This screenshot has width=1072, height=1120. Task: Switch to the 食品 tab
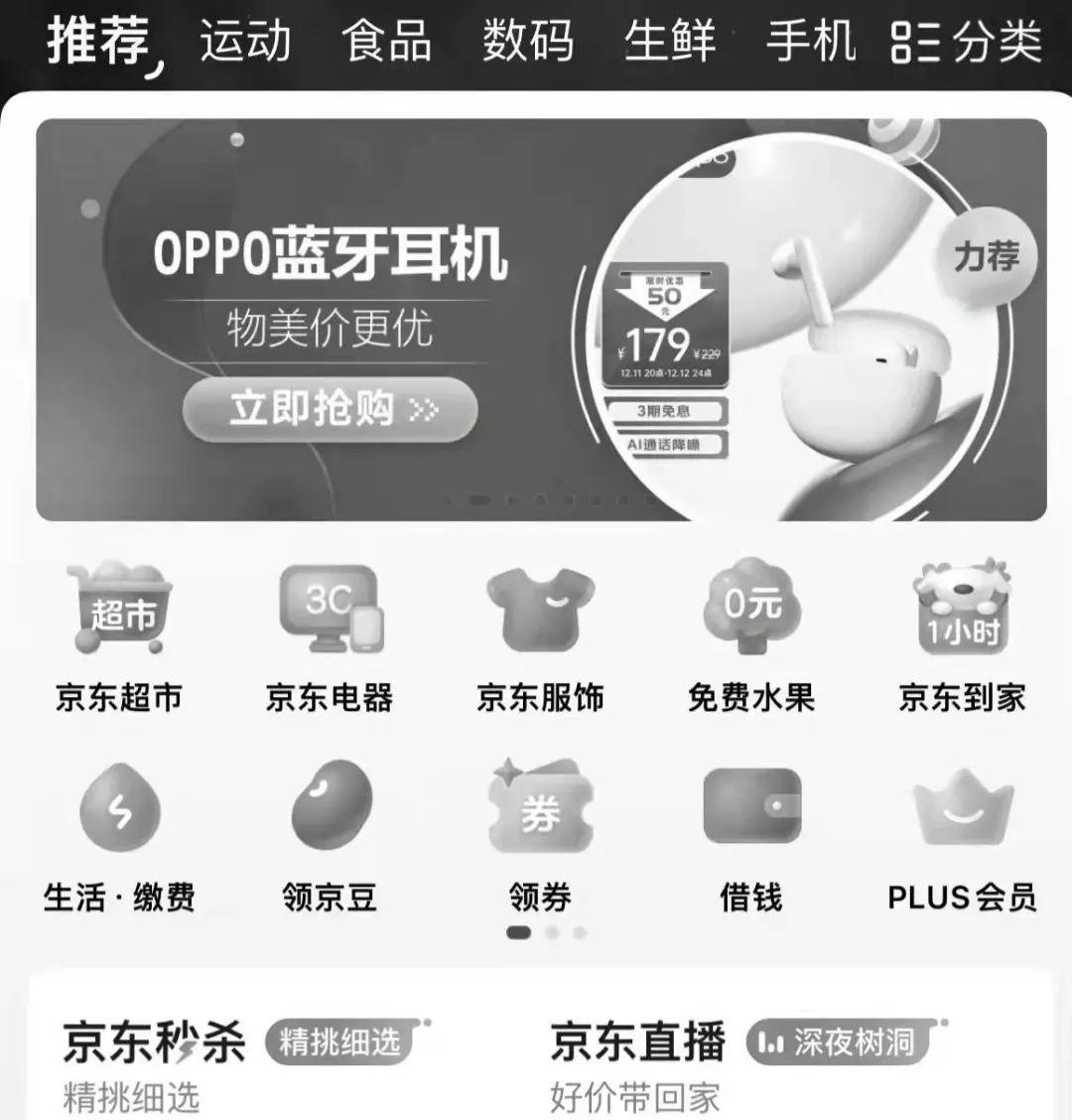[x=387, y=42]
